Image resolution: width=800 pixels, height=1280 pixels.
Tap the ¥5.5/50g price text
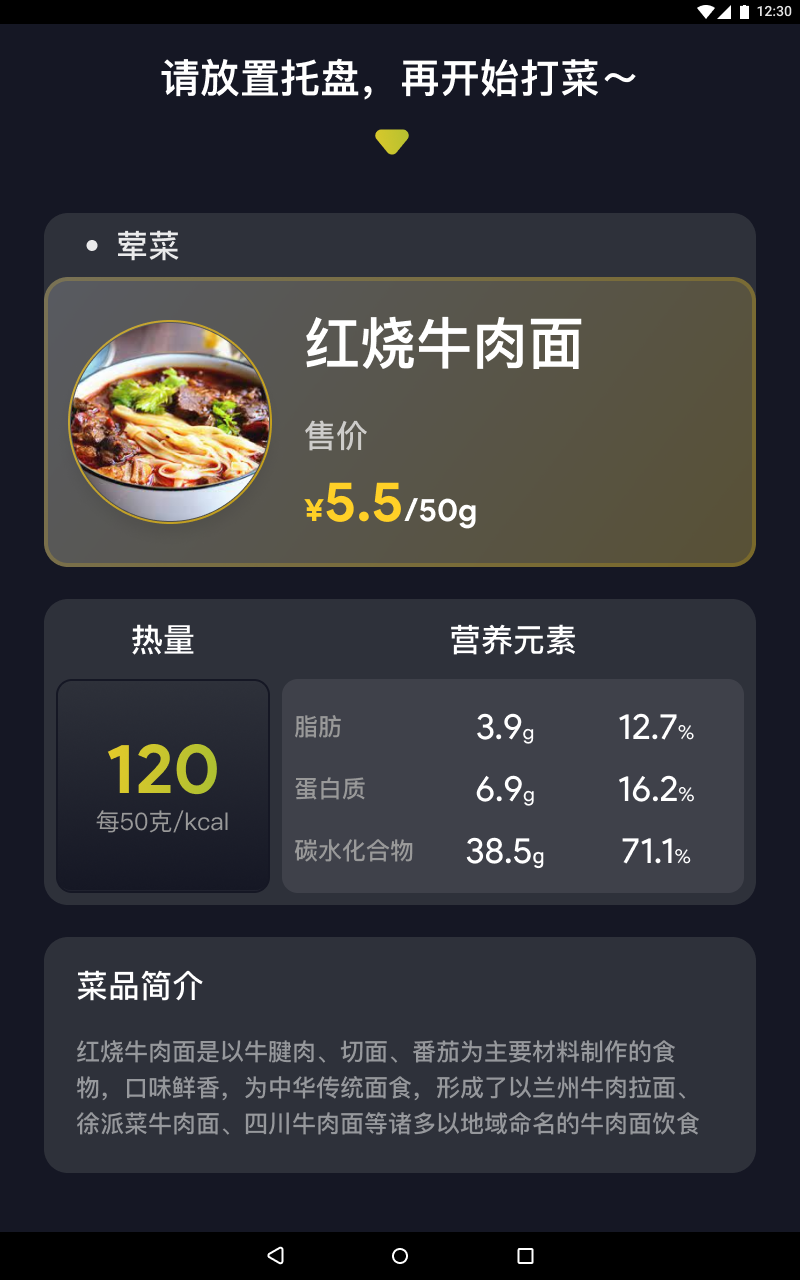point(388,507)
